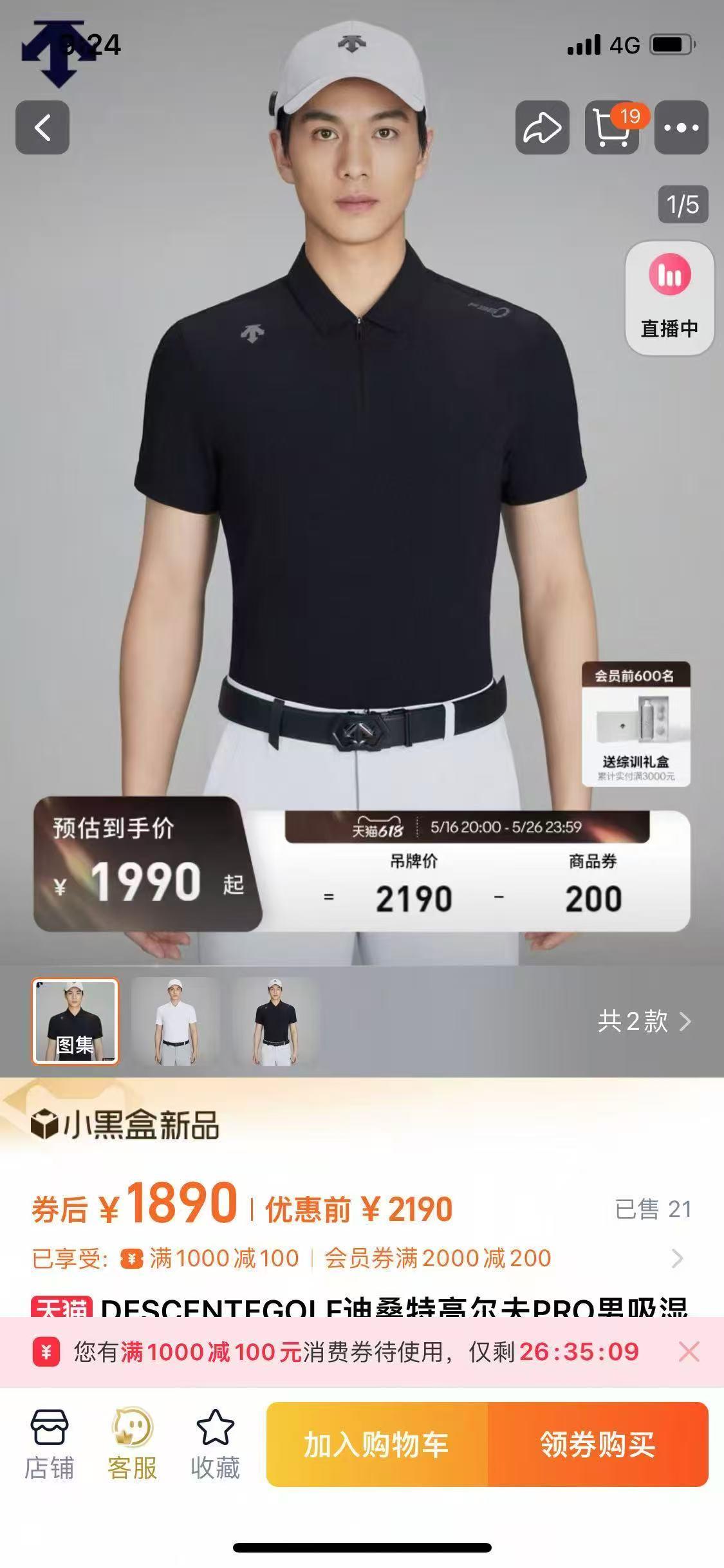Image resolution: width=724 pixels, height=1568 pixels.
Task: Expand the 已享受 discount details
Action: coord(676,1258)
